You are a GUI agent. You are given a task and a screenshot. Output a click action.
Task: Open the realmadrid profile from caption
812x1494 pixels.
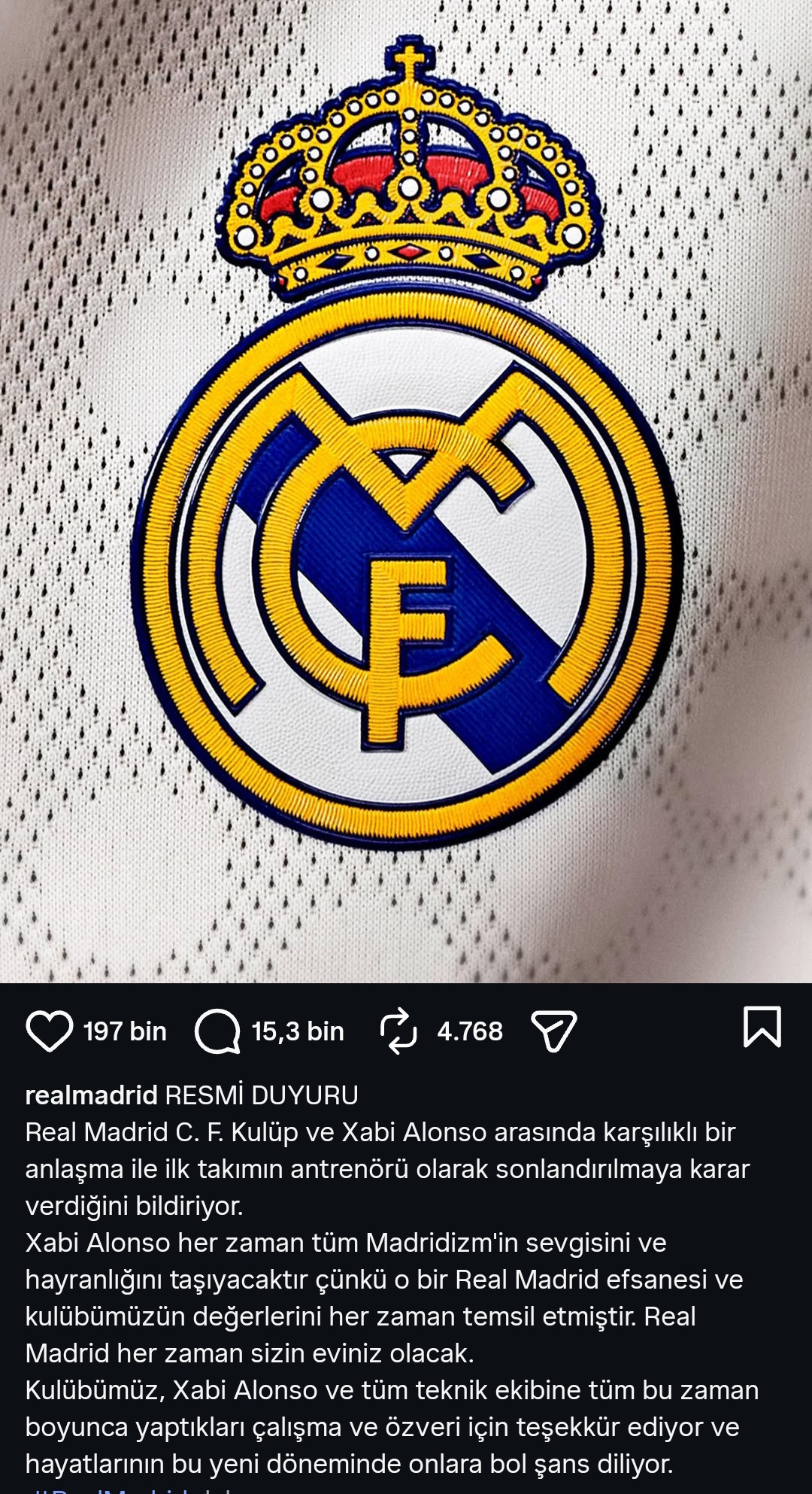click(91, 1095)
